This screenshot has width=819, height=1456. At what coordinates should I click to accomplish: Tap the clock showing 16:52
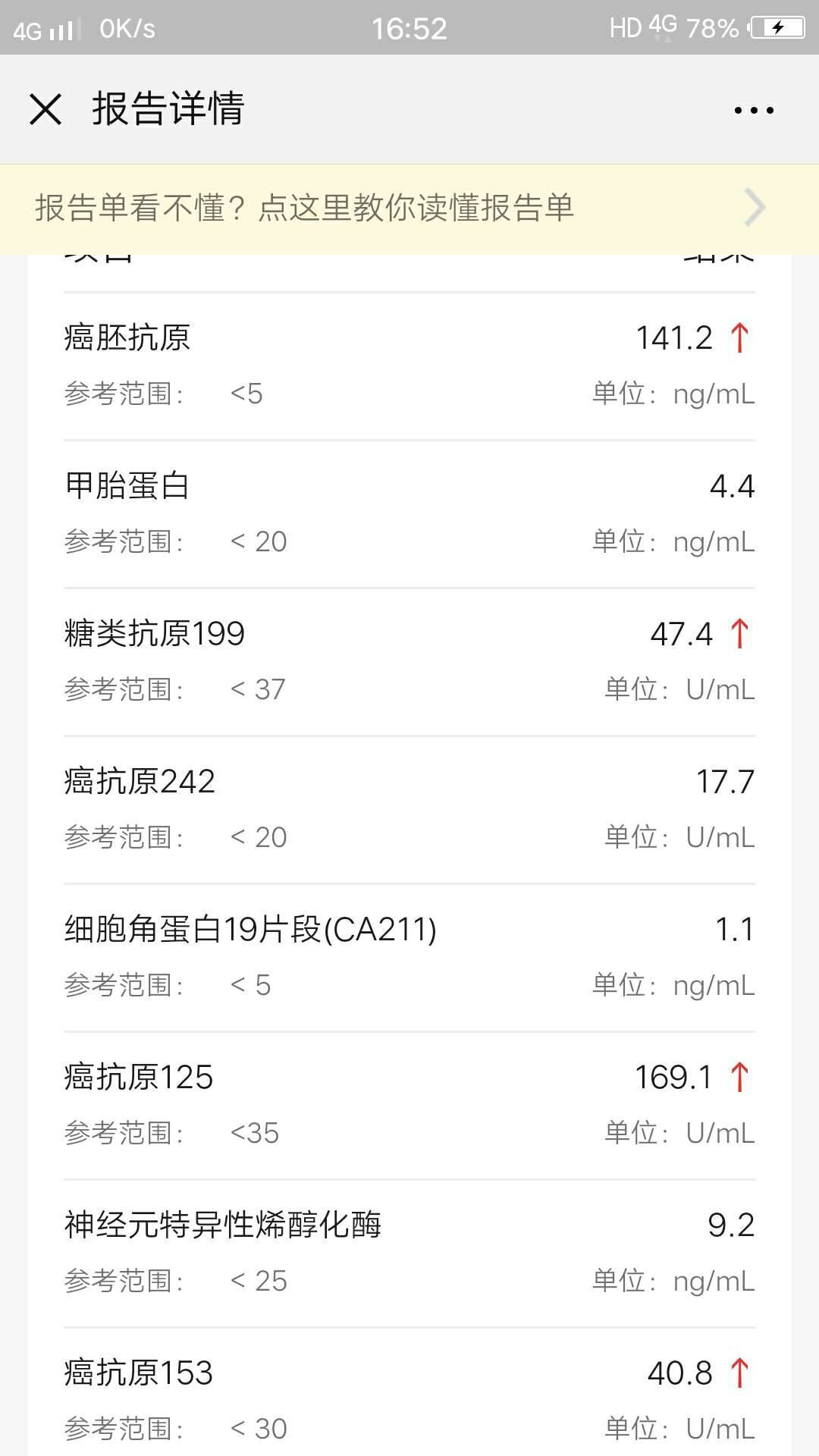409,29
